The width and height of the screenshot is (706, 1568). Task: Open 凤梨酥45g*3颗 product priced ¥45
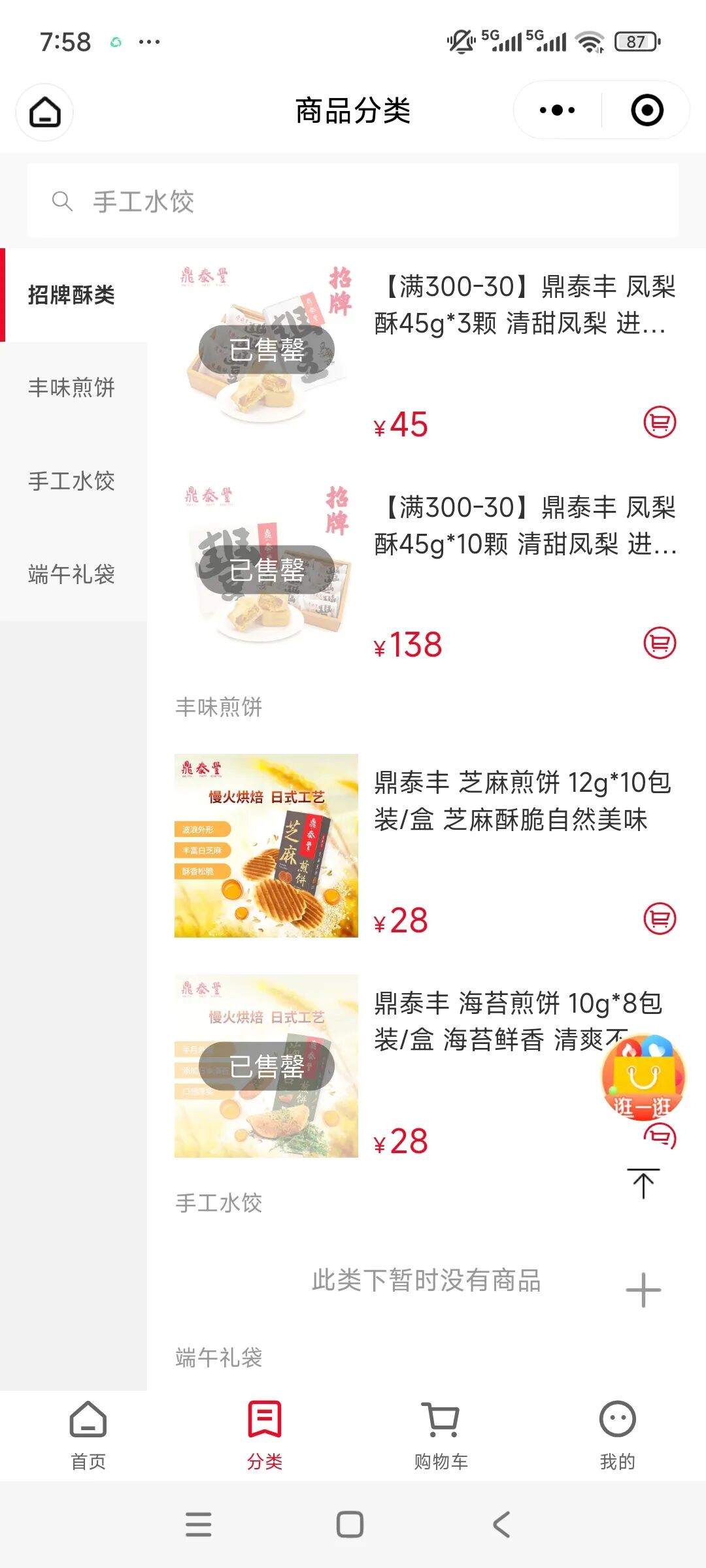pyautogui.click(x=523, y=304)
